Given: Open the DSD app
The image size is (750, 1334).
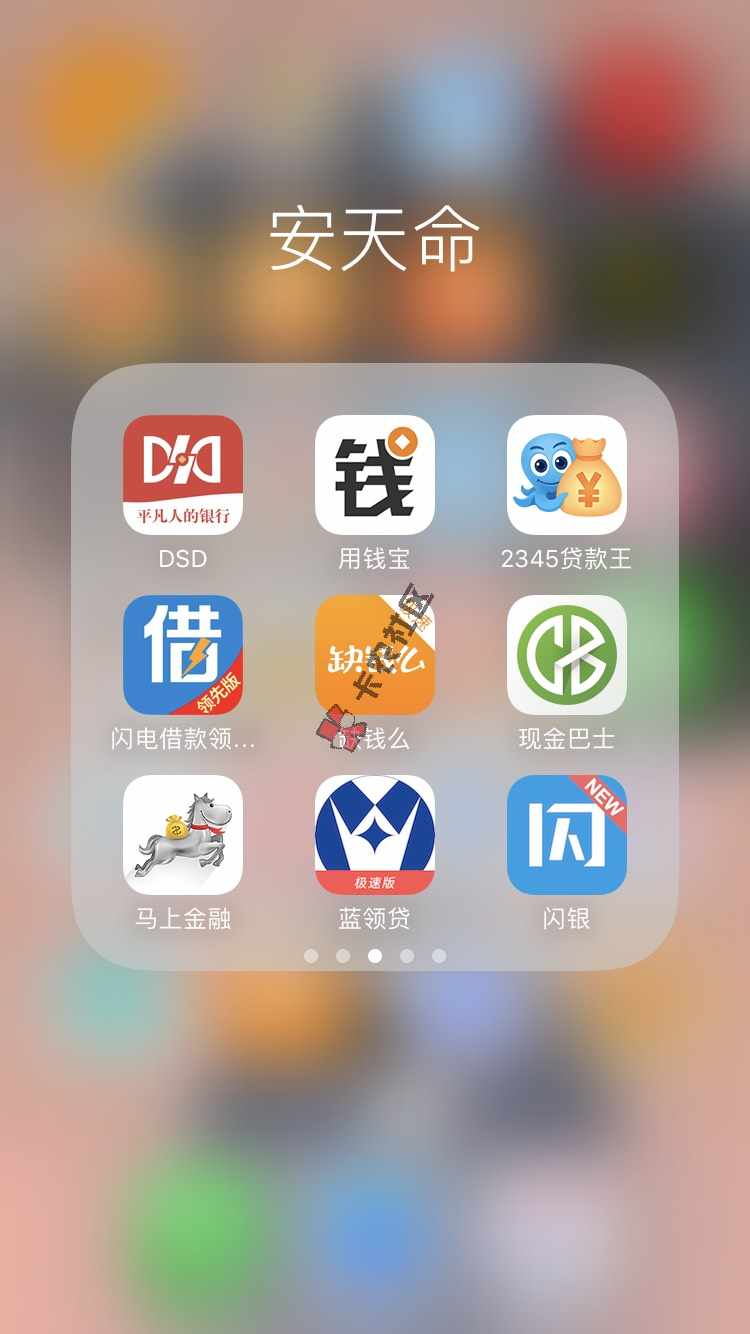Looking at the screenshot, I should 183,475.
